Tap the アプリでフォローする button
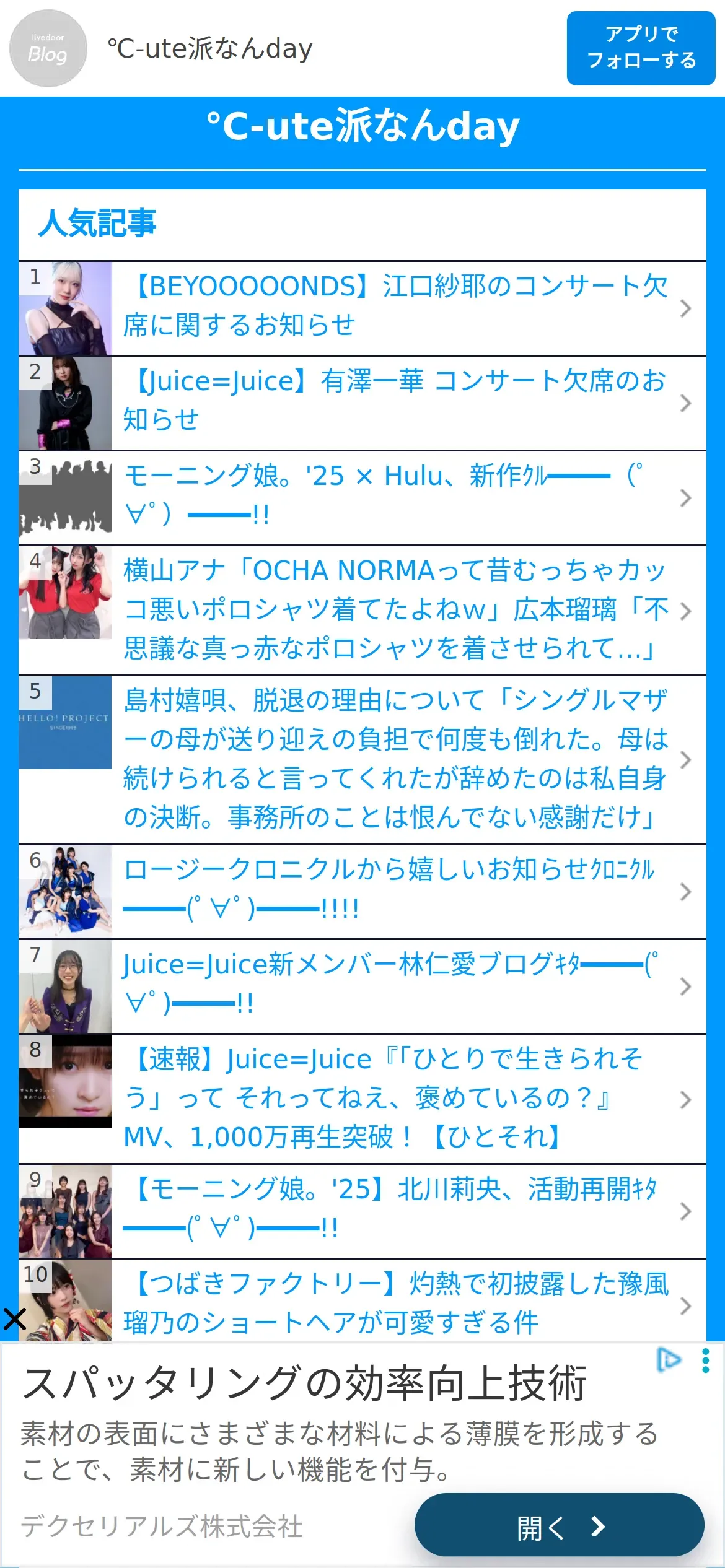725x1568 pixels. tap(641, 48)
